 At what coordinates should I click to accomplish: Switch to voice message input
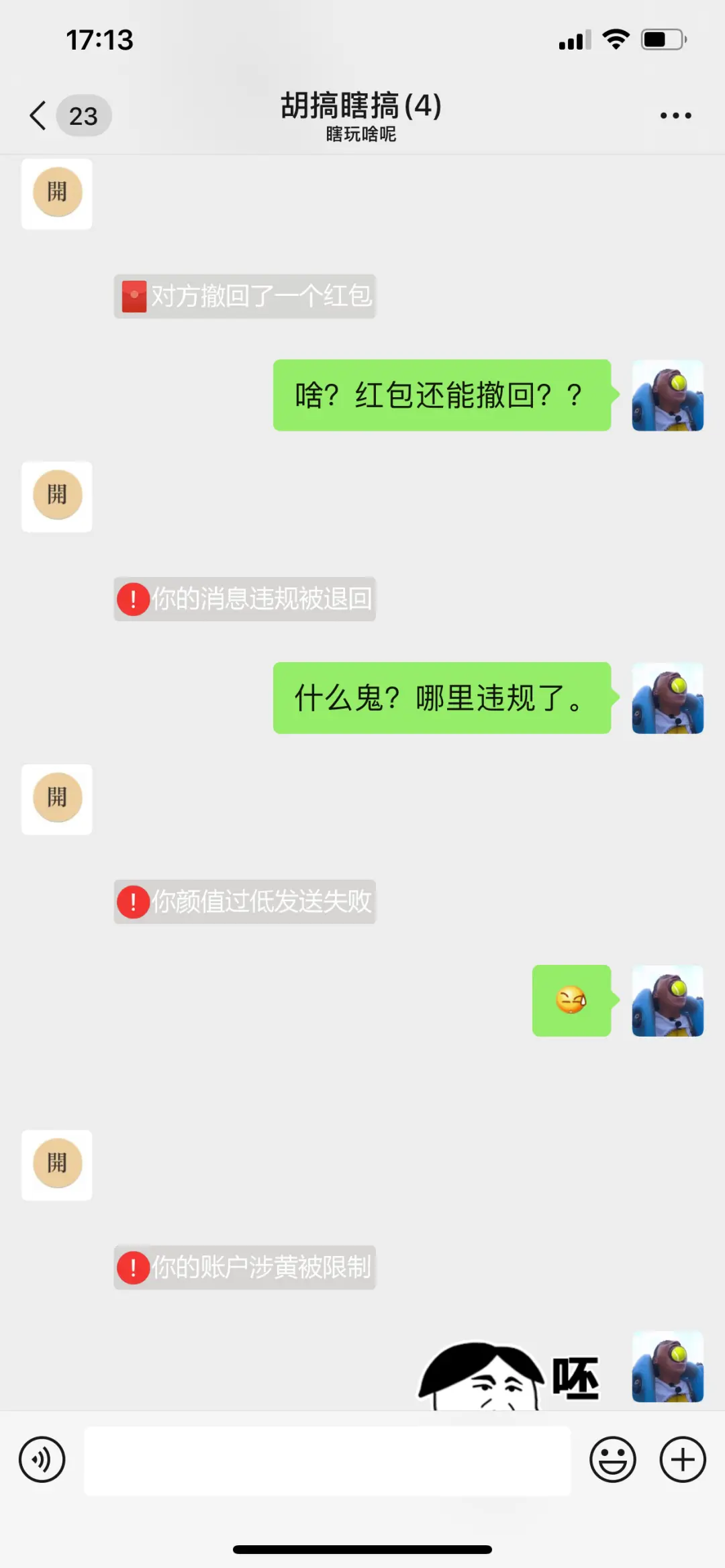[x=42, y=1459]
